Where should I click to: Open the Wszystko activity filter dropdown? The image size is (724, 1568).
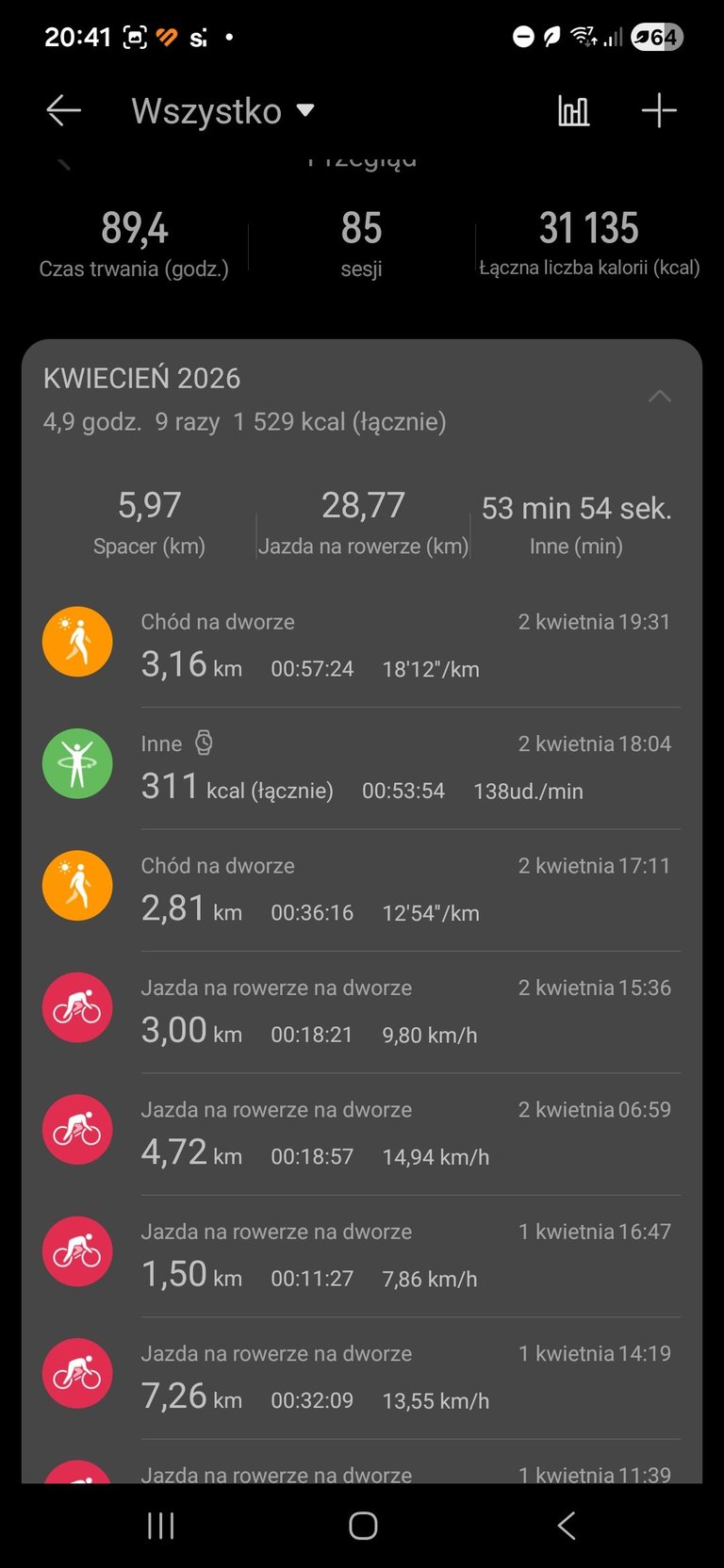pyautogui.click(x=222, y=111)
